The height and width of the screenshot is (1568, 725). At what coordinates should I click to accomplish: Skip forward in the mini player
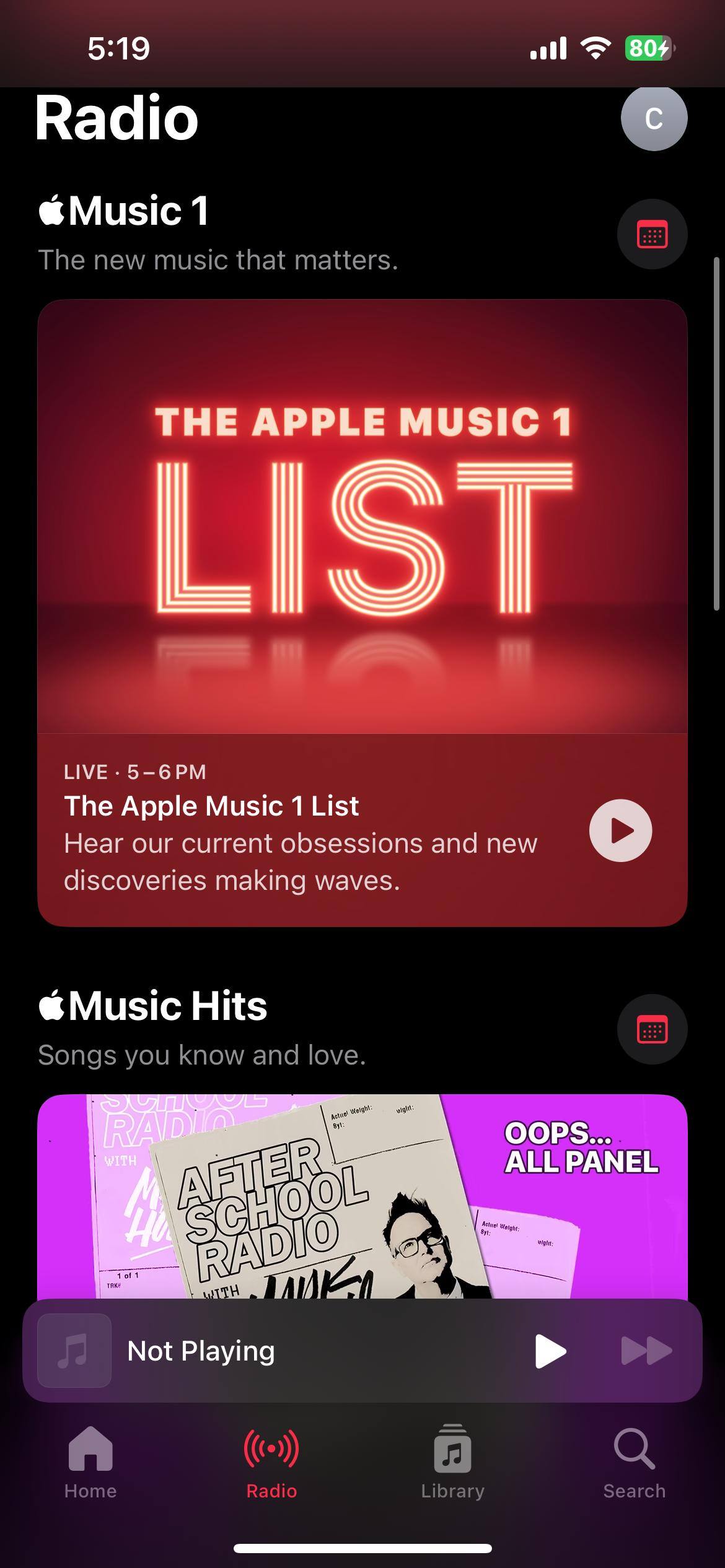646,1351
